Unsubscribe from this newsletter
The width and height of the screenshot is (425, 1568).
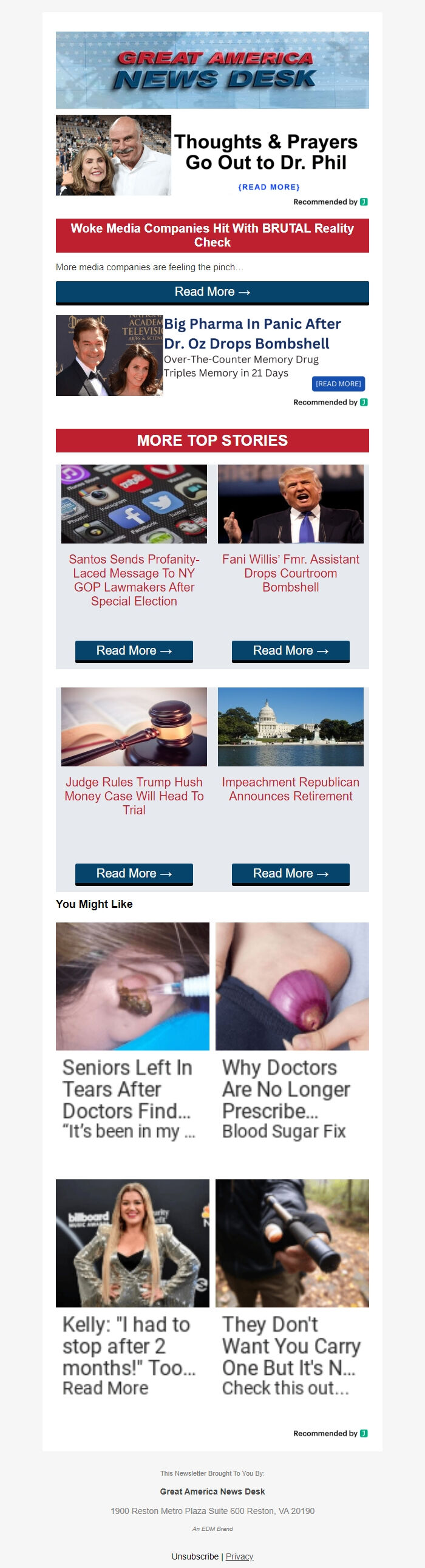point(195,1556)
